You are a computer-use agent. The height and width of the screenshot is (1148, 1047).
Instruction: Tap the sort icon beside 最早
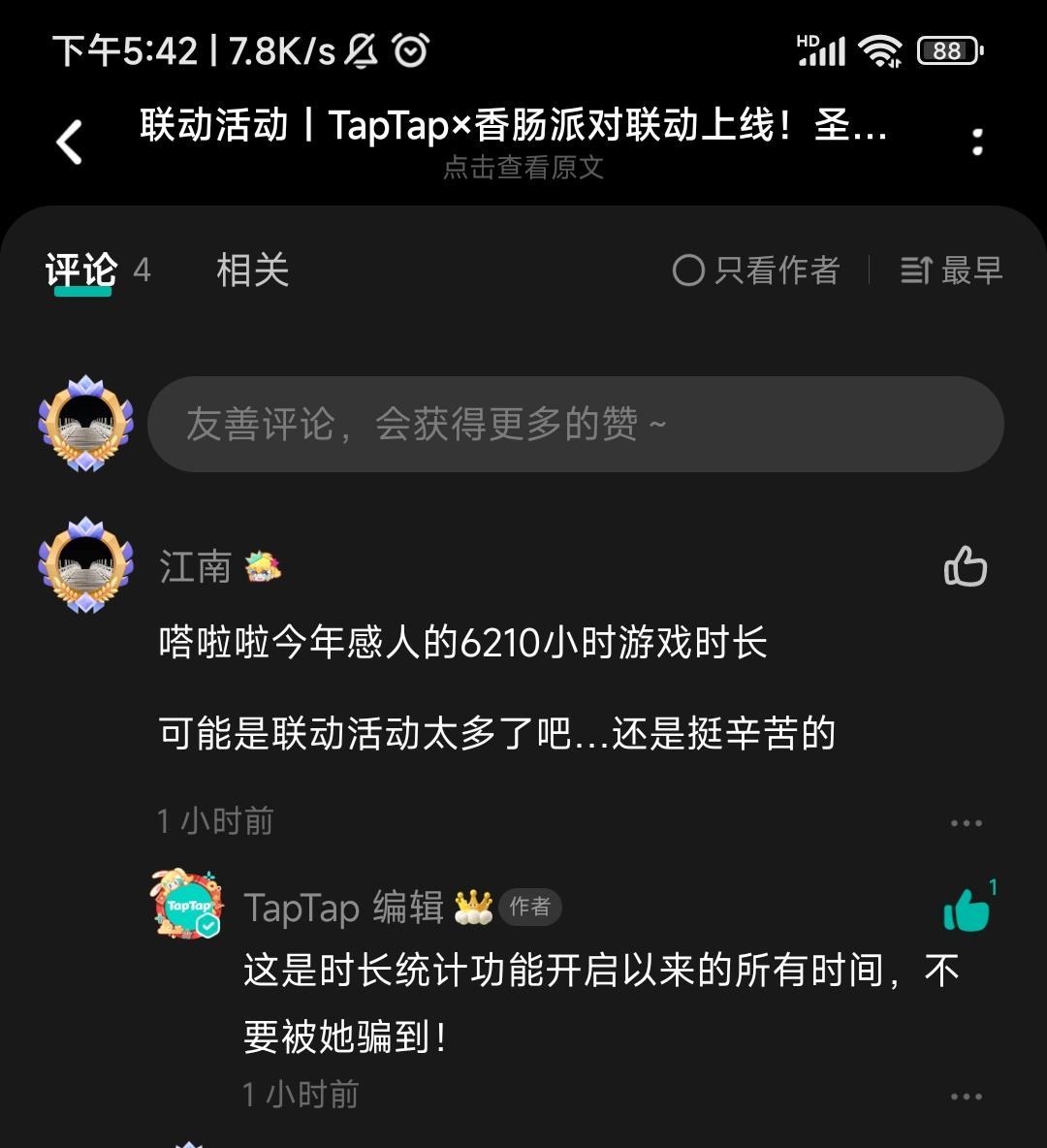(x=917, y=271)
